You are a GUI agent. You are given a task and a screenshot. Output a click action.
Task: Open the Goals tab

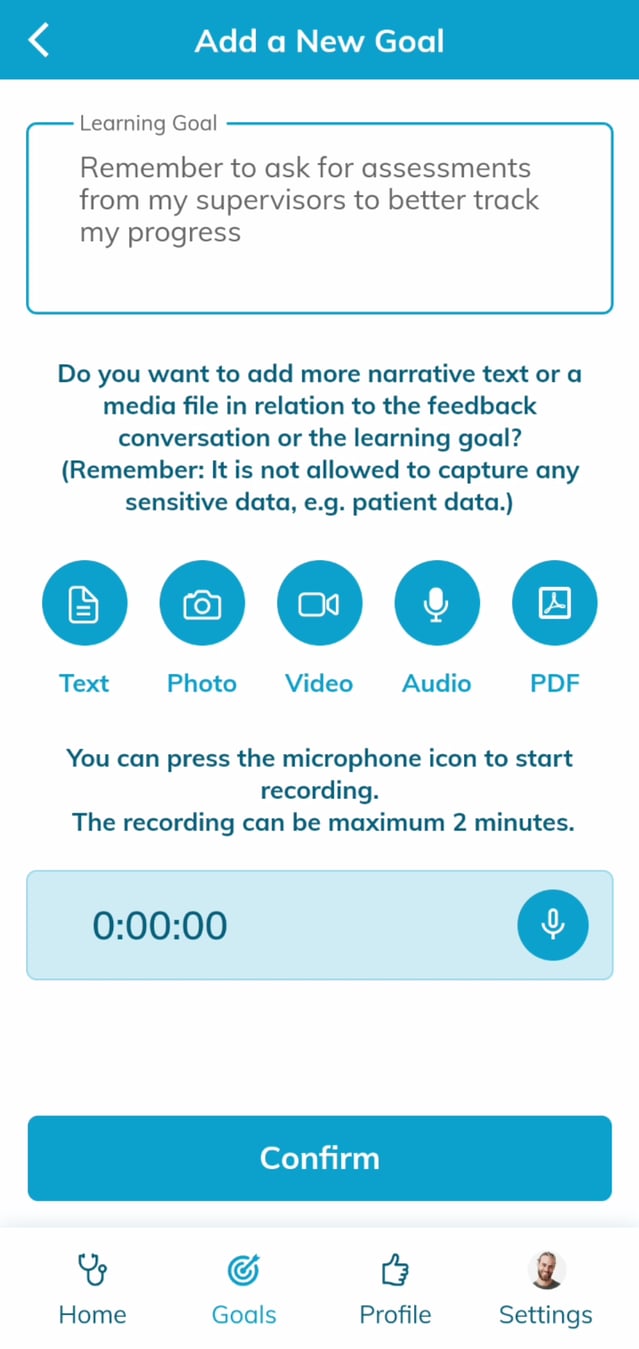tap(244, 1288)
